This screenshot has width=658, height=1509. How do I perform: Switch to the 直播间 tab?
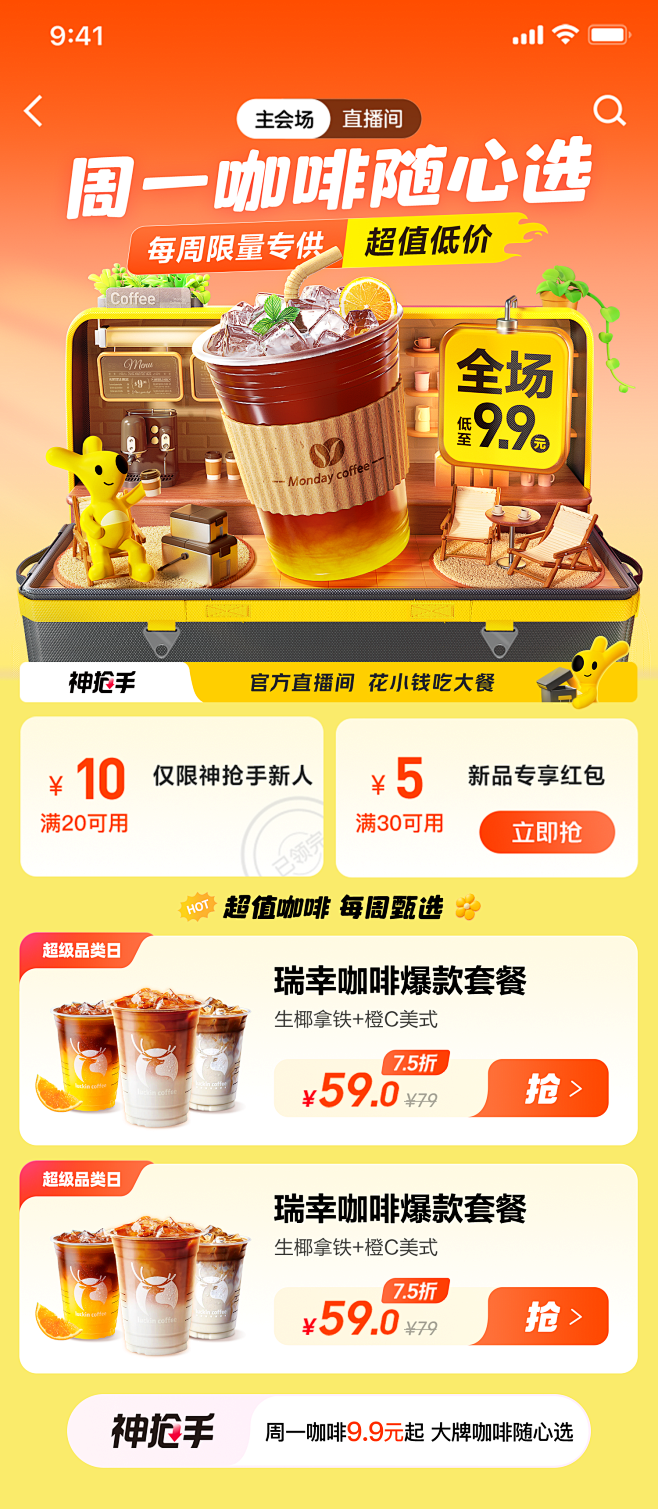pyautogui.click(x=372, y=120)
